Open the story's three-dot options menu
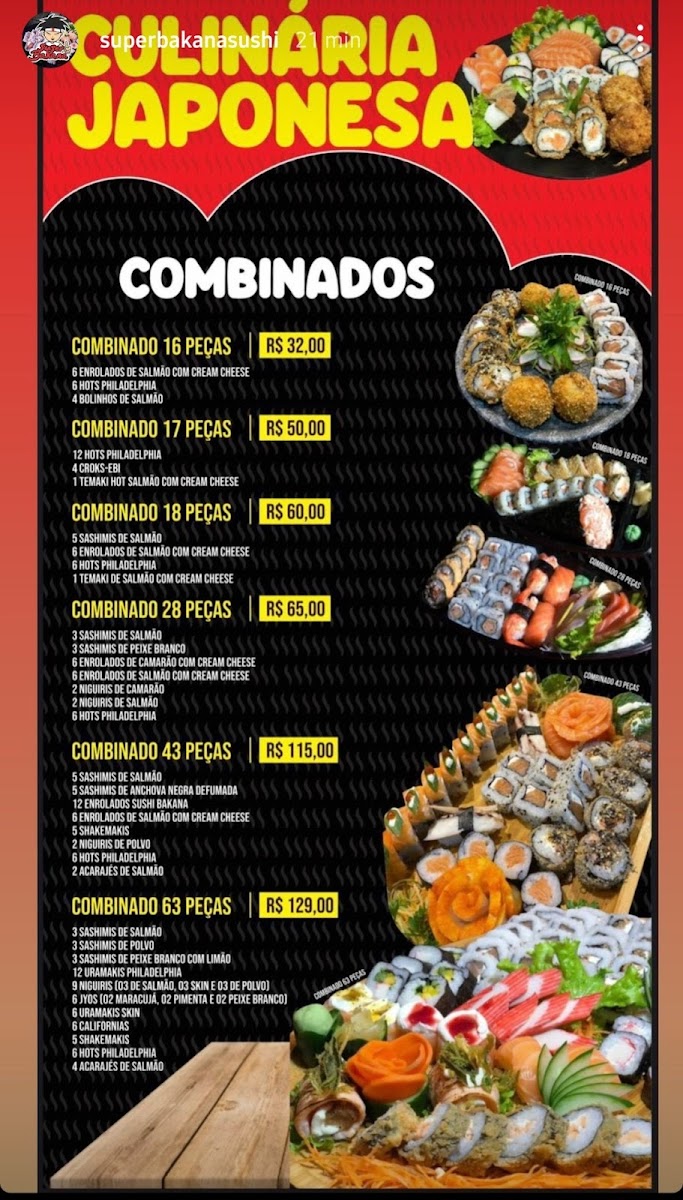 pos(640,40)
